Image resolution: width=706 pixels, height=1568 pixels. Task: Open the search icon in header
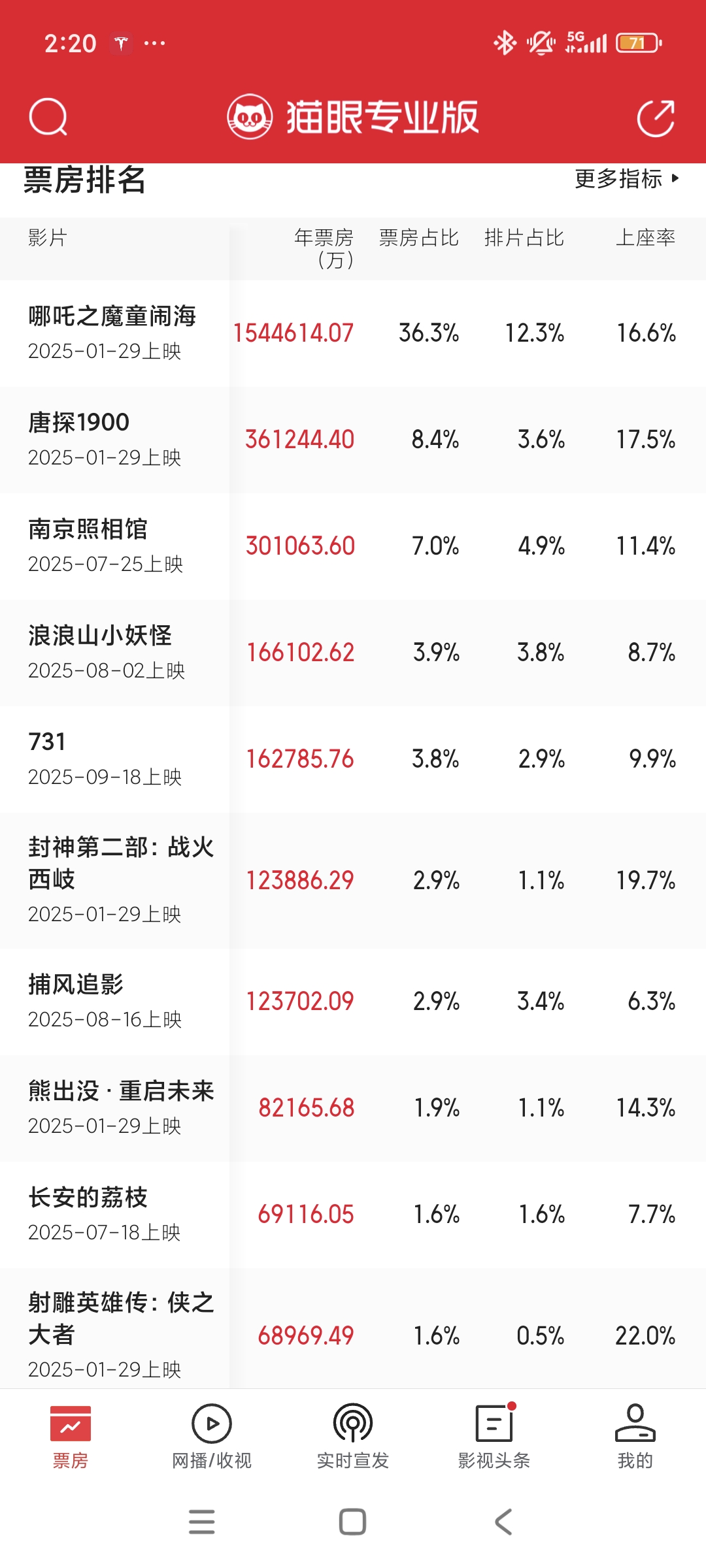[48, 118]
